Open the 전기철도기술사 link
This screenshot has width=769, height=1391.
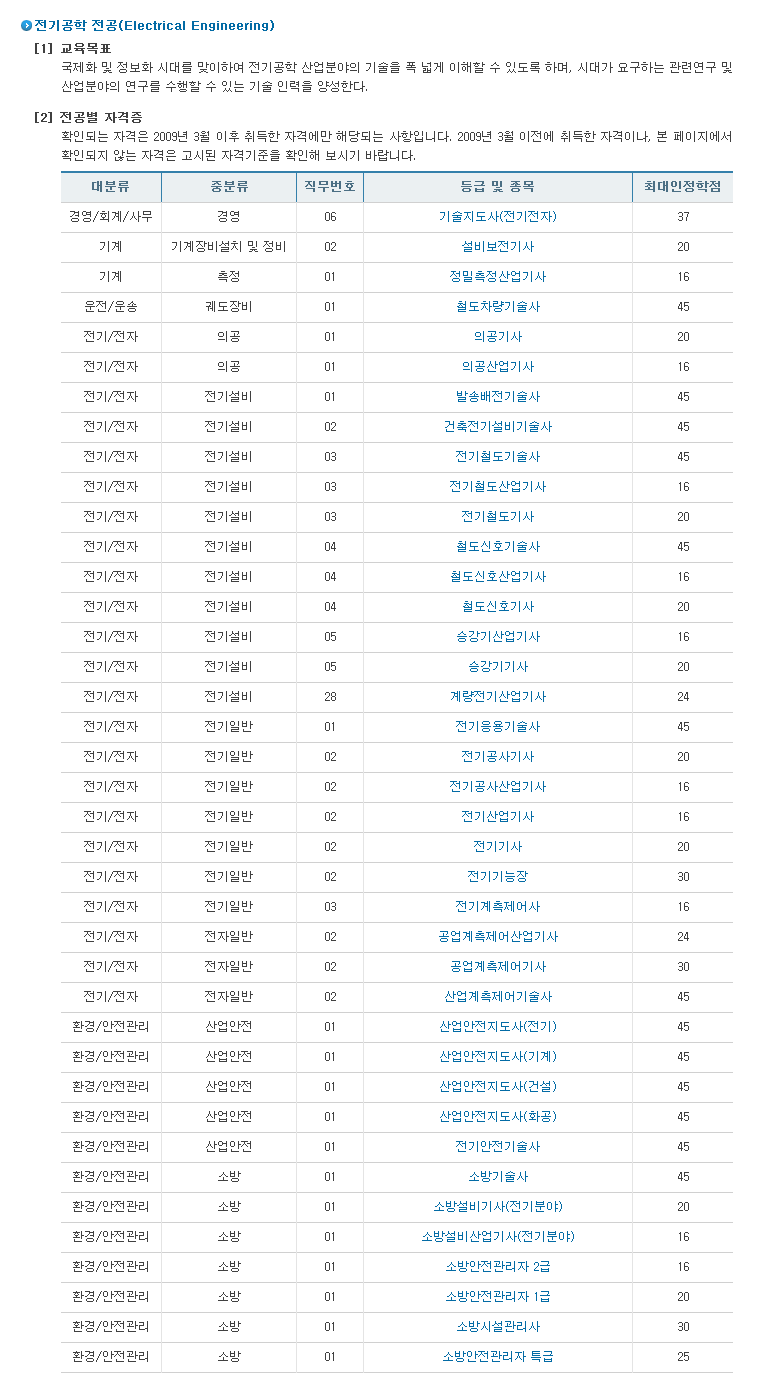tap(497, 456)
